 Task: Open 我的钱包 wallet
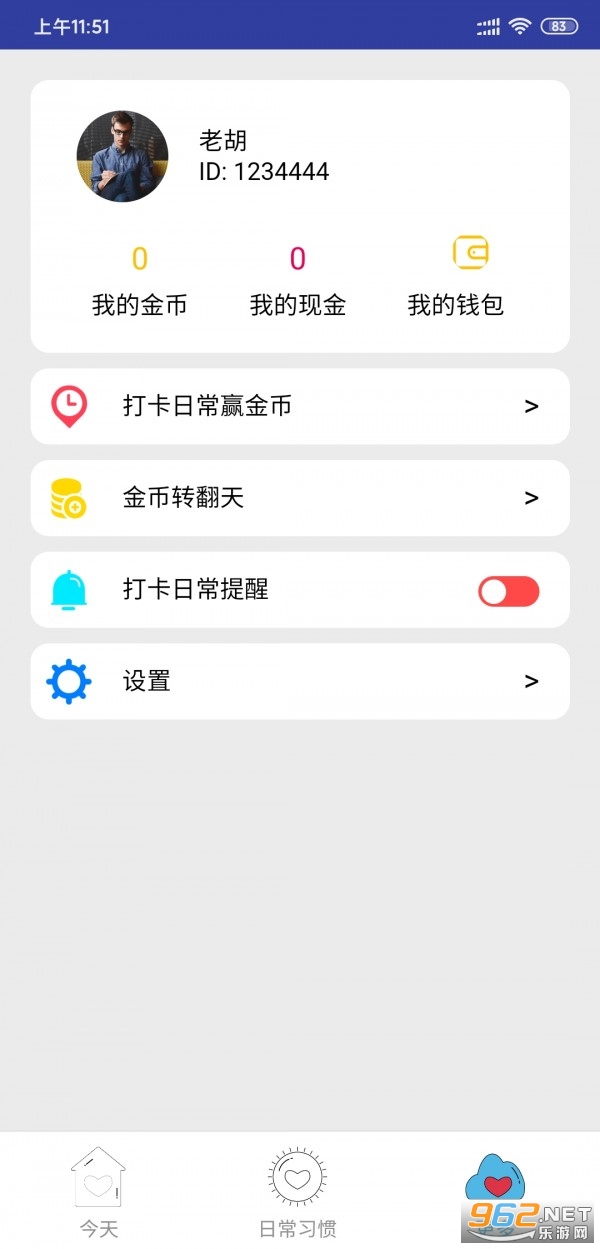click(x=455, y=280)
